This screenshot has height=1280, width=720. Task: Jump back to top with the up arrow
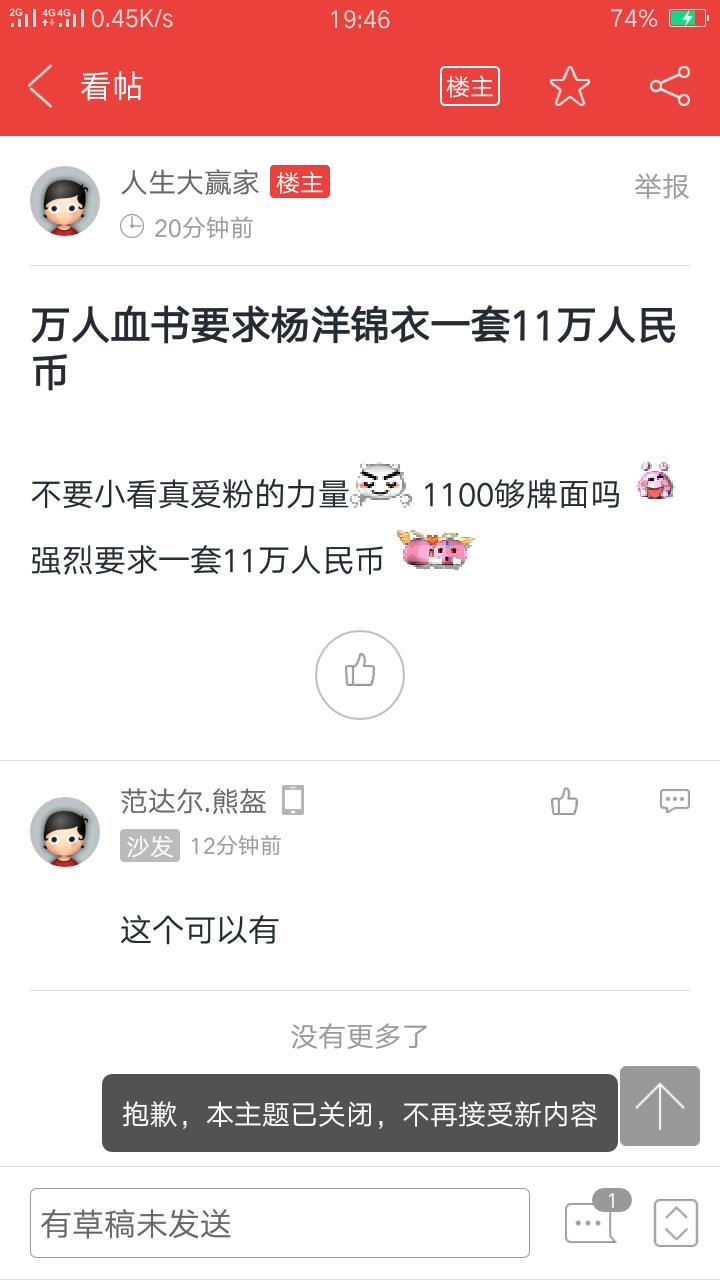tap(660, 1106)
